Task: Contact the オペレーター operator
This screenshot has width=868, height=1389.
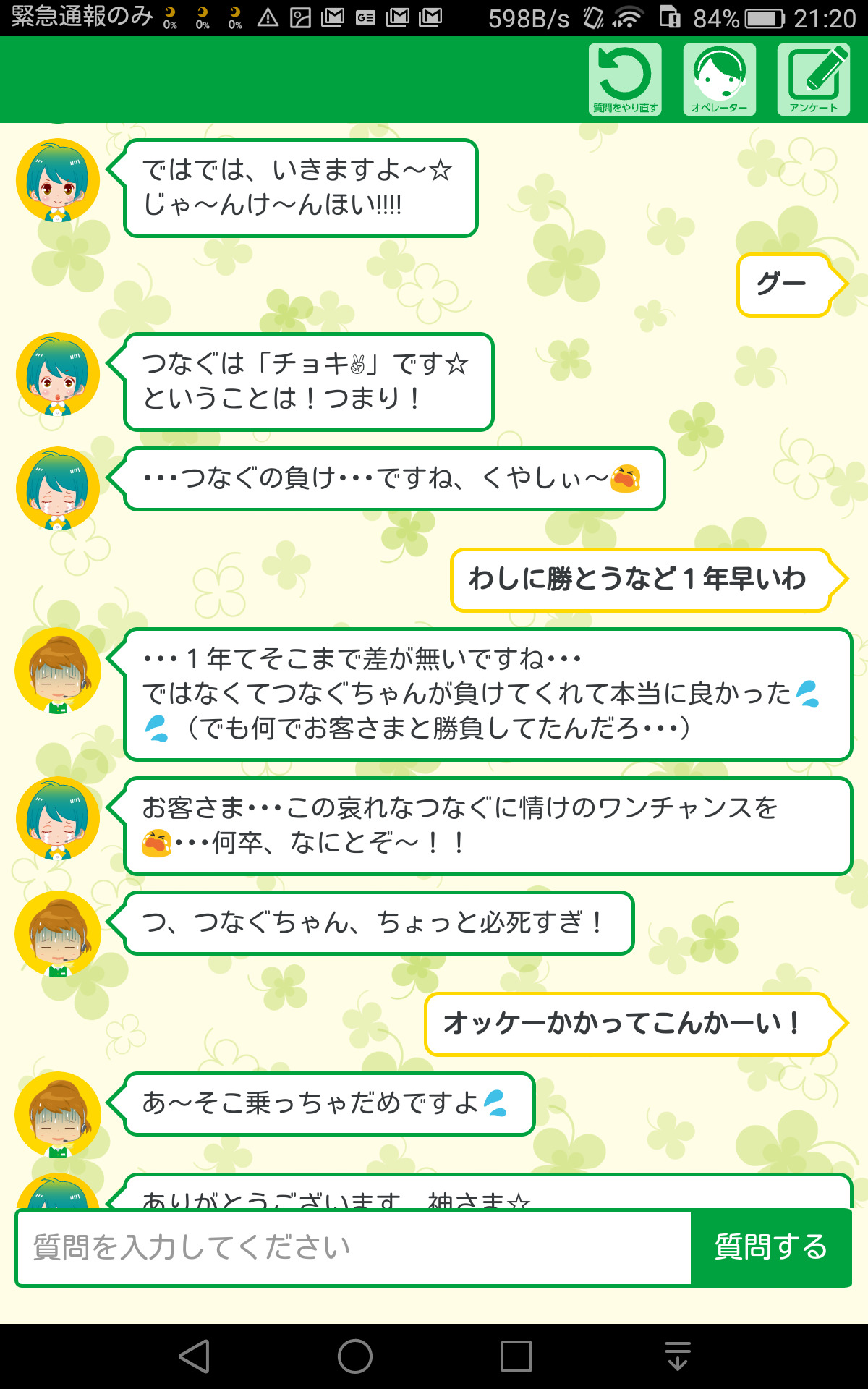Action: pyautogui.click(x=719, y=80)
